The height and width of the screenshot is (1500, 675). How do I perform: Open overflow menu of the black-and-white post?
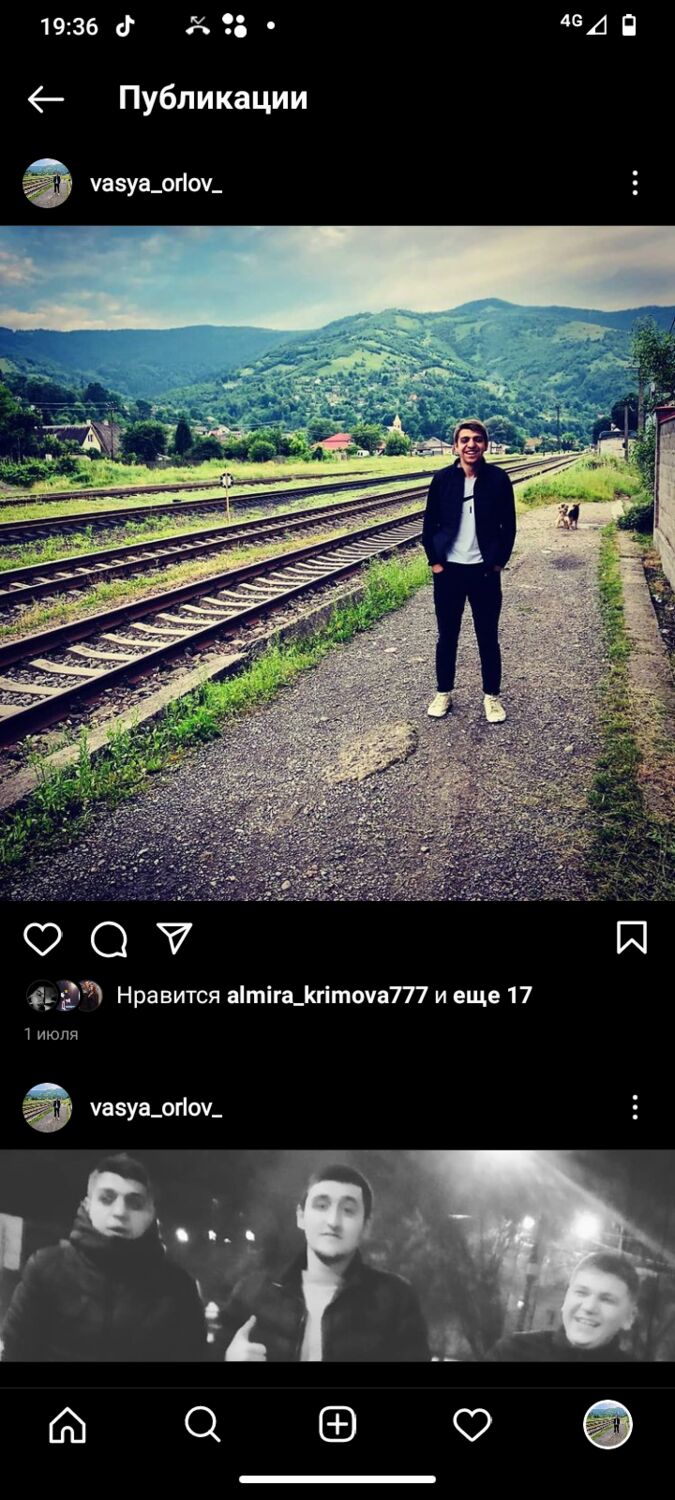pyautogui.click(x=634, y=1107)
